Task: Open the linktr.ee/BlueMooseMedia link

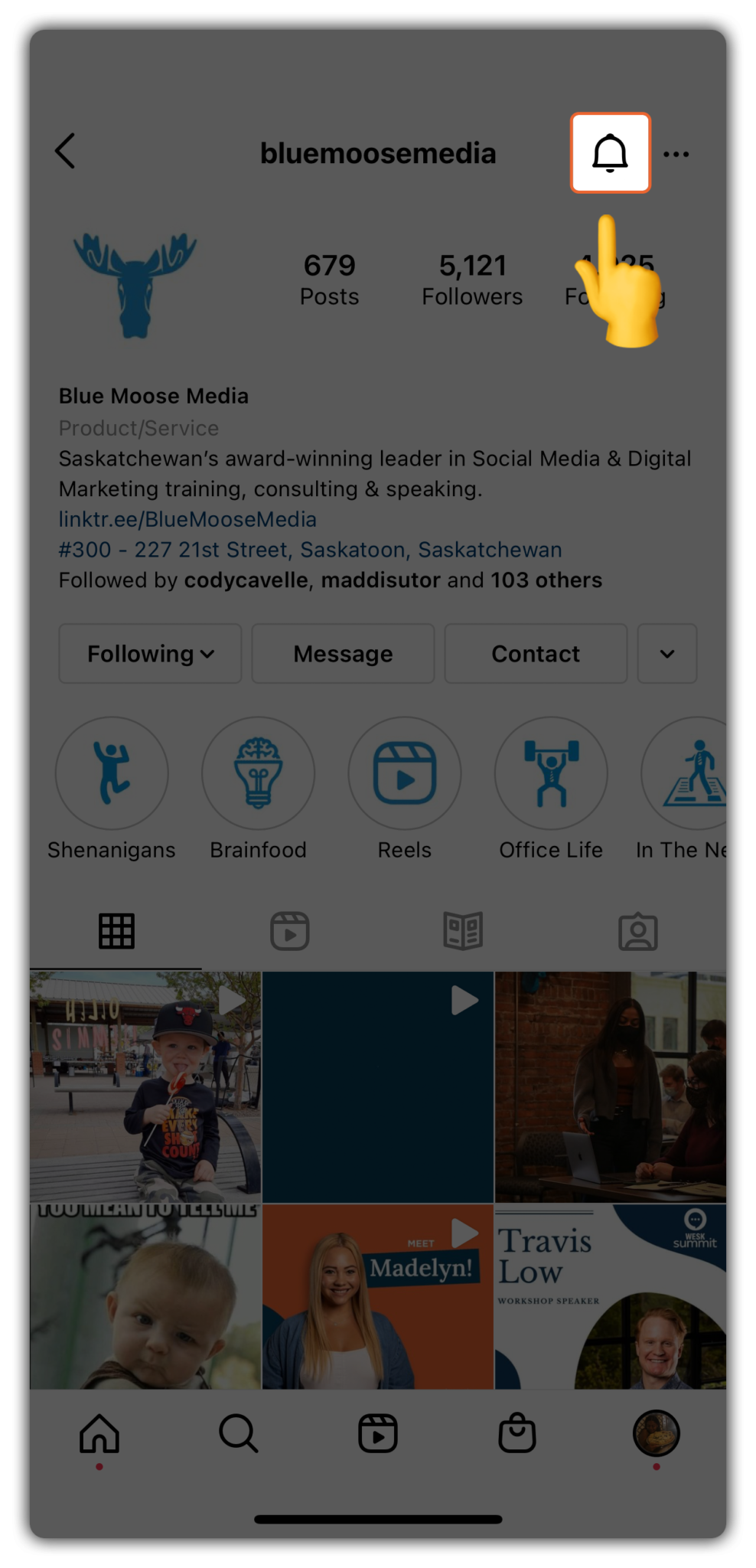Action: 187,519
